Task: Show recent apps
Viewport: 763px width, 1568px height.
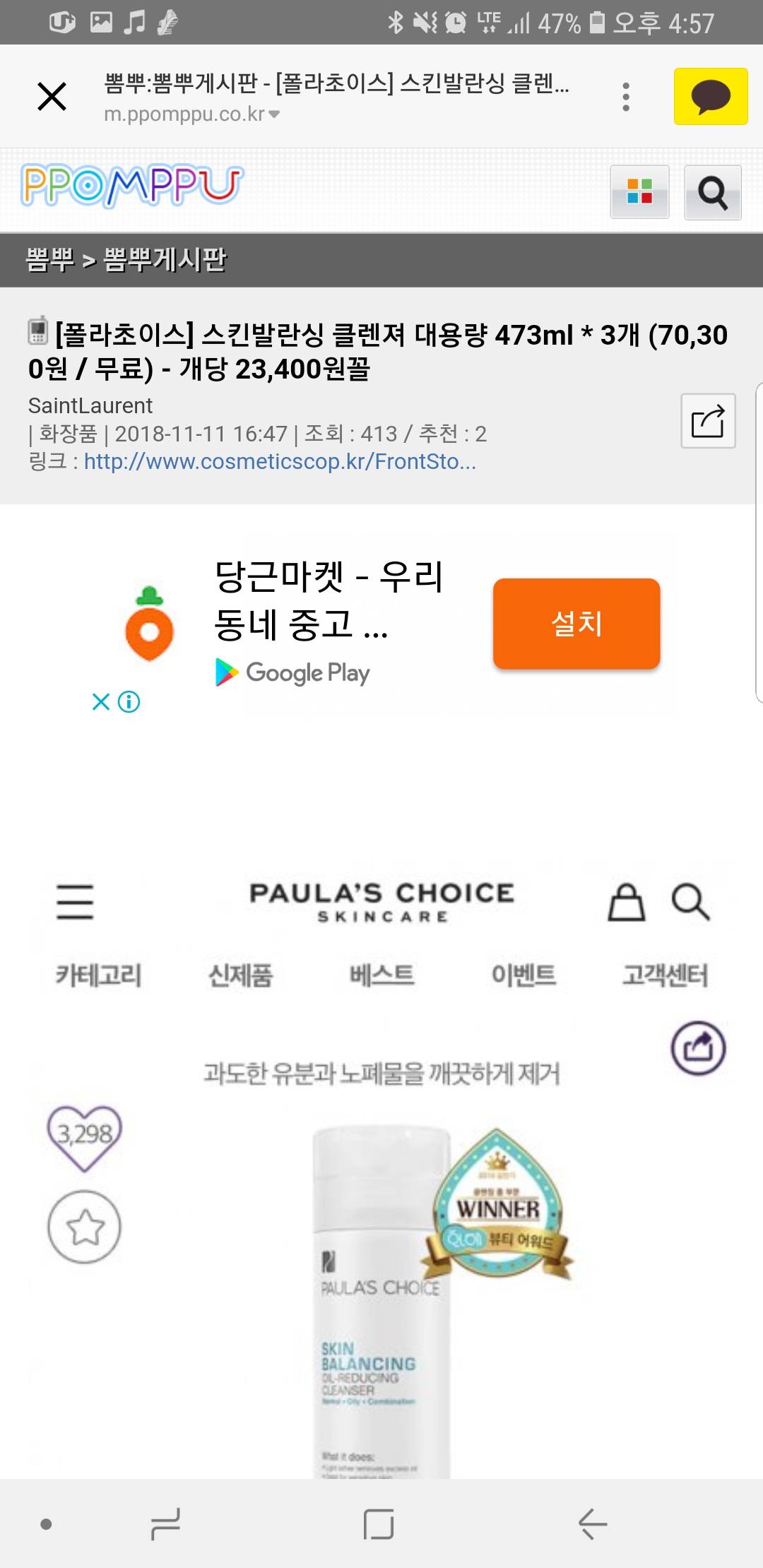Action: 165,1524
